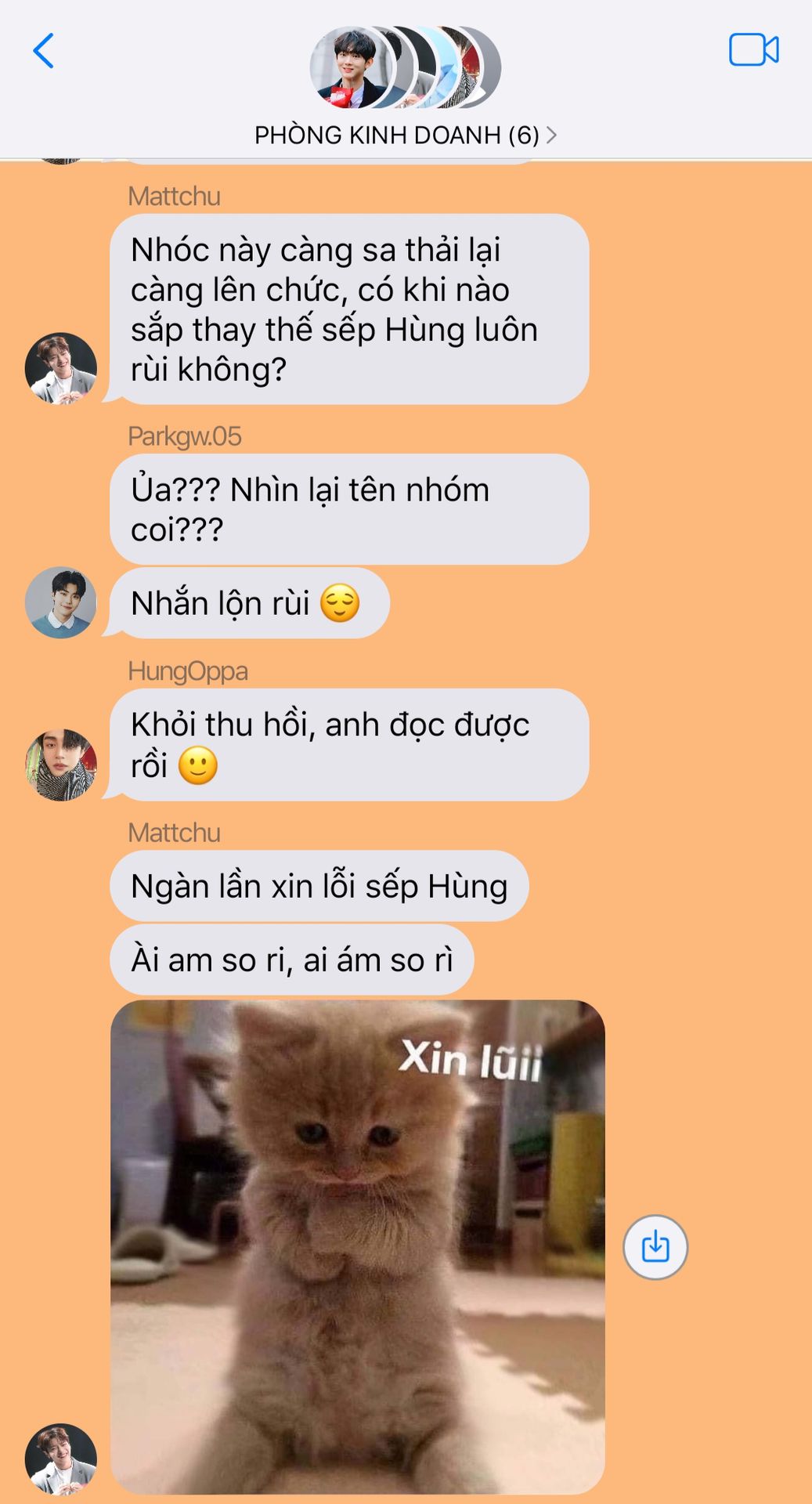Open the Xin lũii kitten photo
812x1504 pixels.
click(357, 1245)
